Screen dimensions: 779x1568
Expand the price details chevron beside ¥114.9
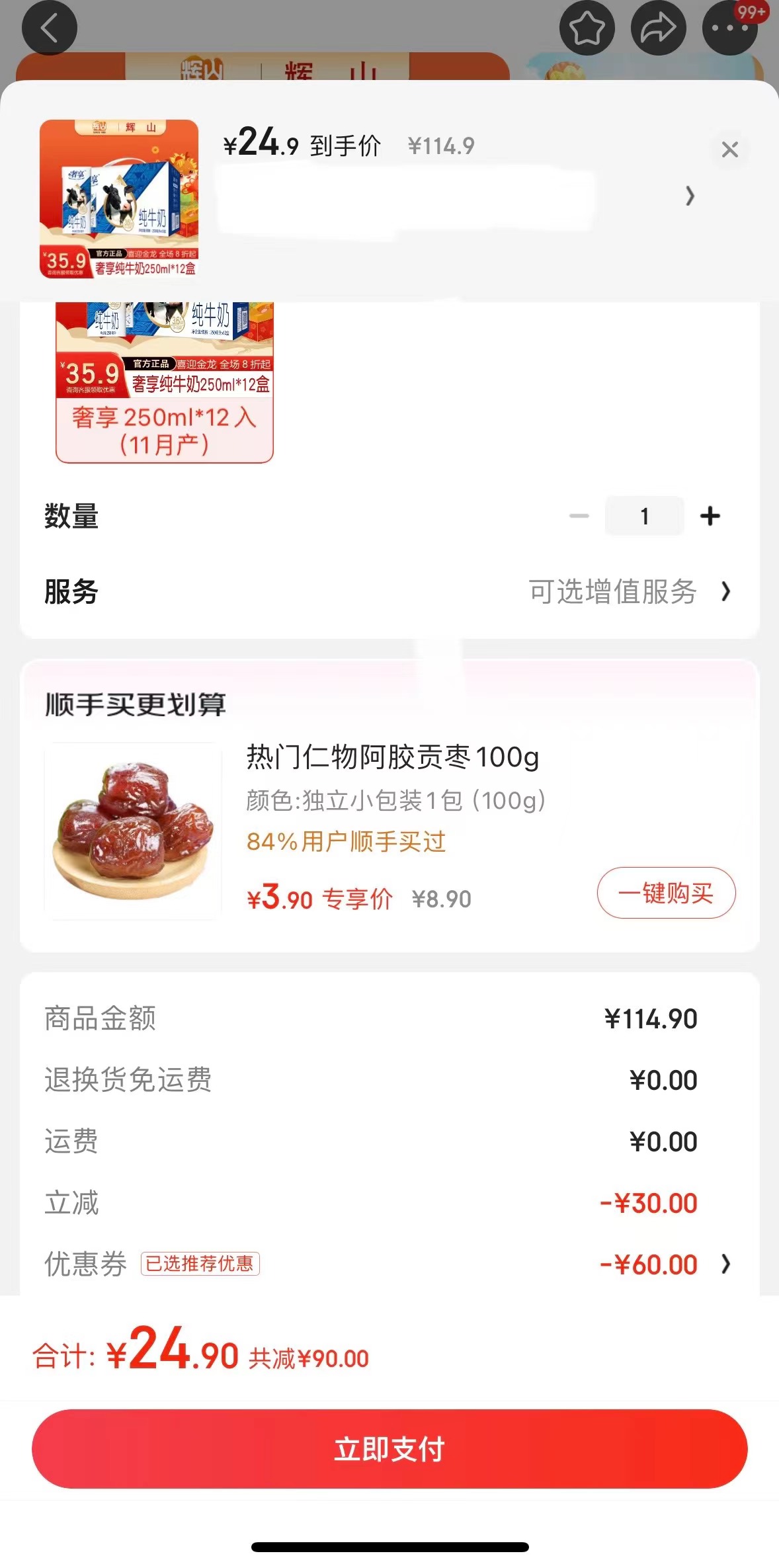click(688, 197)
